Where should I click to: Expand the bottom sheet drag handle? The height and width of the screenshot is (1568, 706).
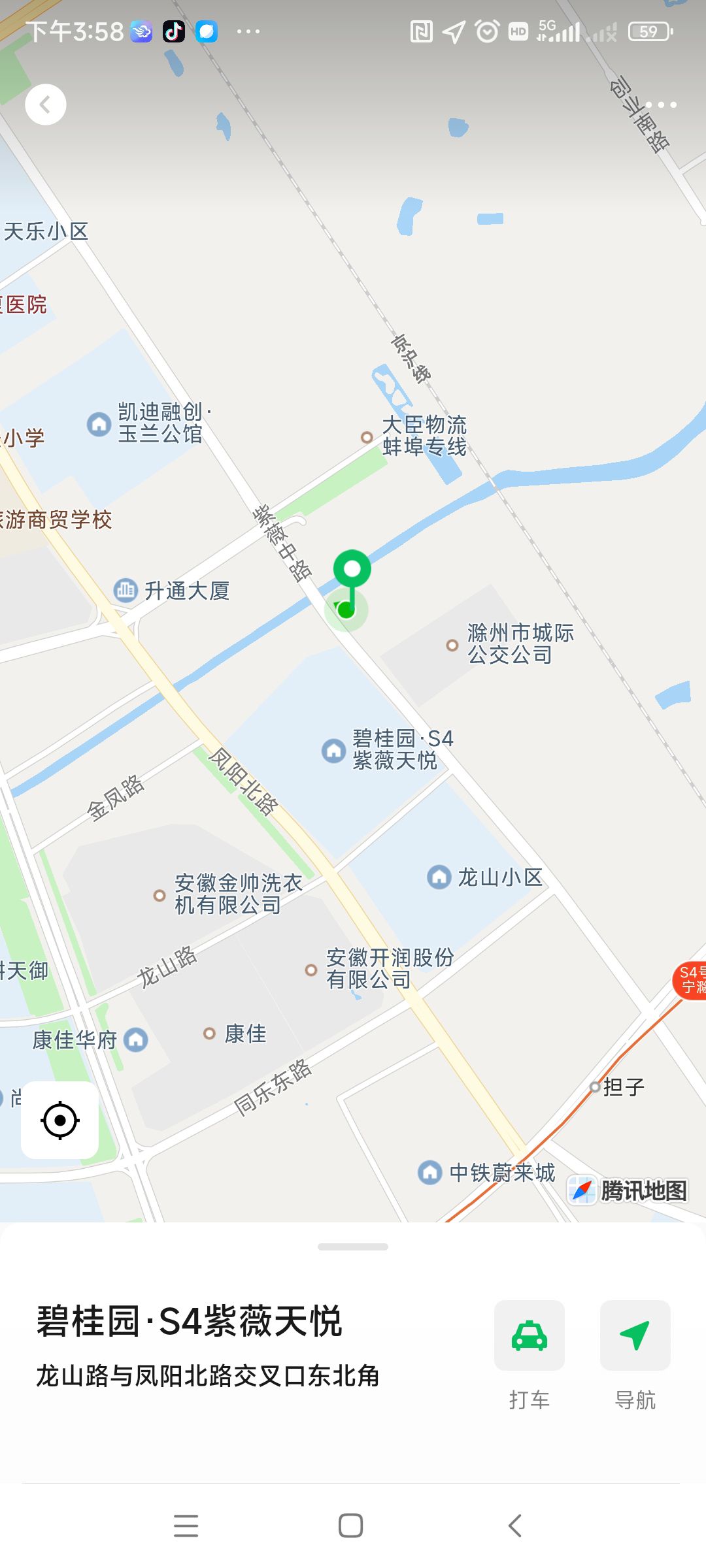click(x=352, y=1247)
